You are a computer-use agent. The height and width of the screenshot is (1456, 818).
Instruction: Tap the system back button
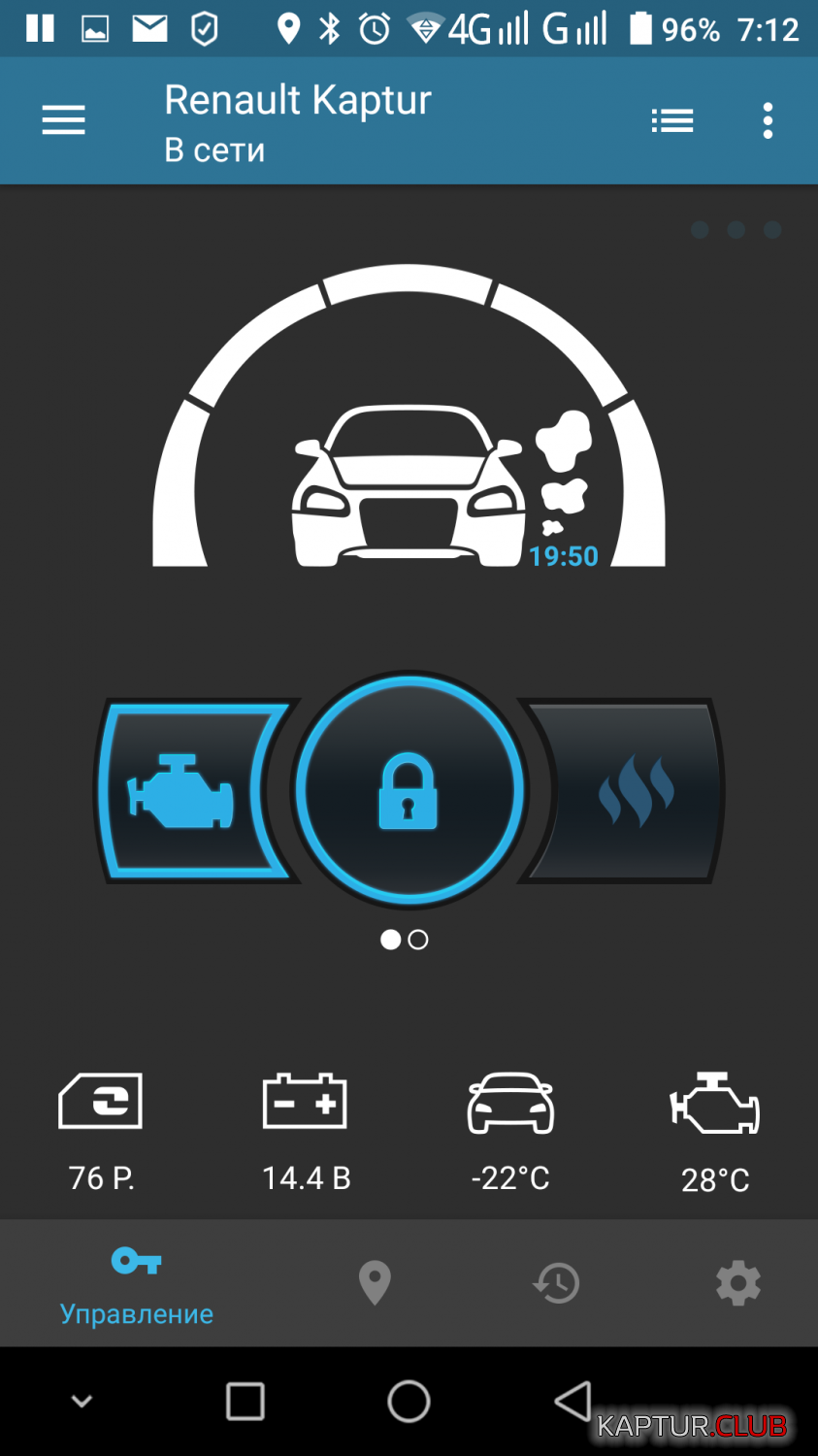point(573,1401)
